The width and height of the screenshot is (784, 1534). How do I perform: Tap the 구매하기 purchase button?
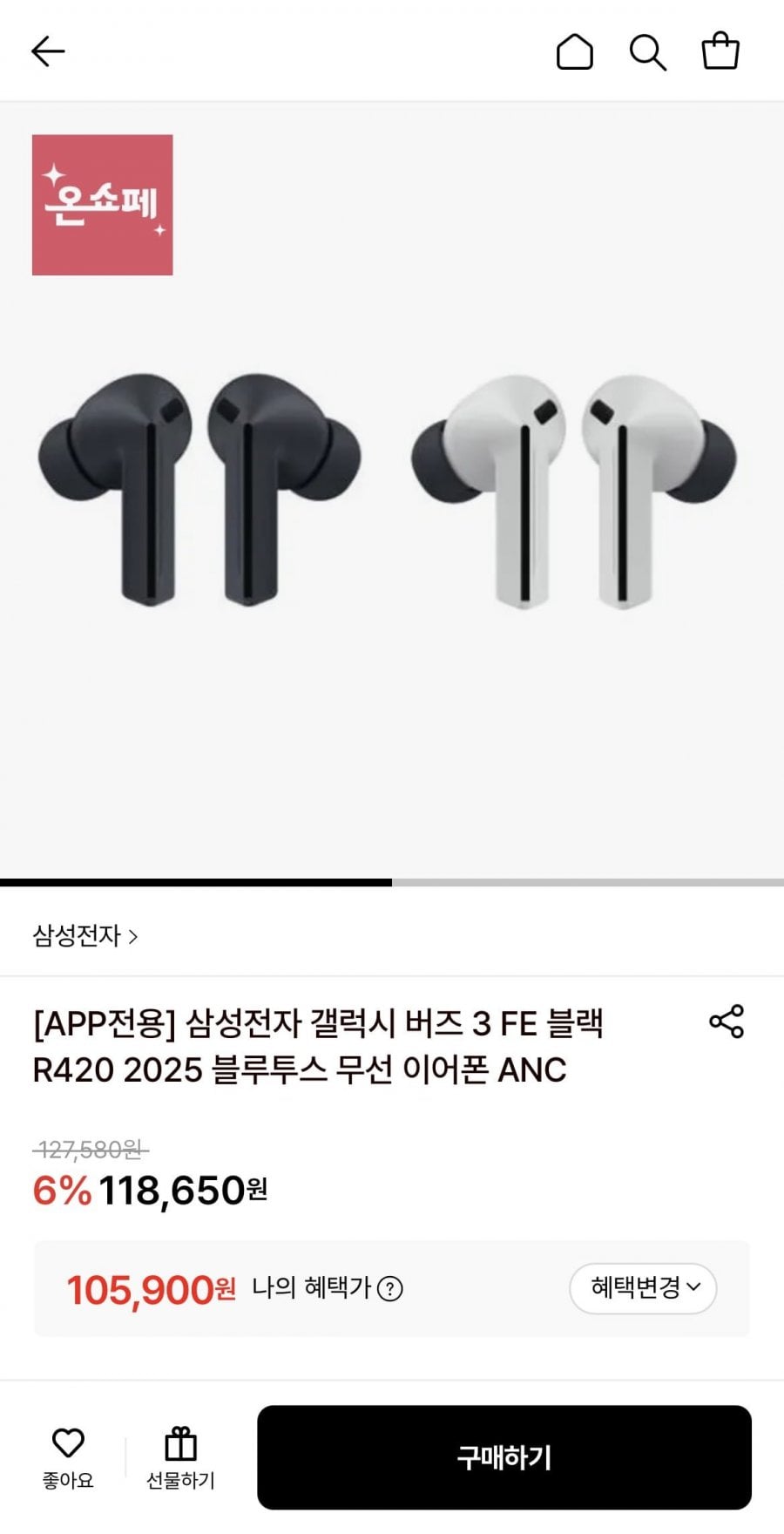point(504,1457)
